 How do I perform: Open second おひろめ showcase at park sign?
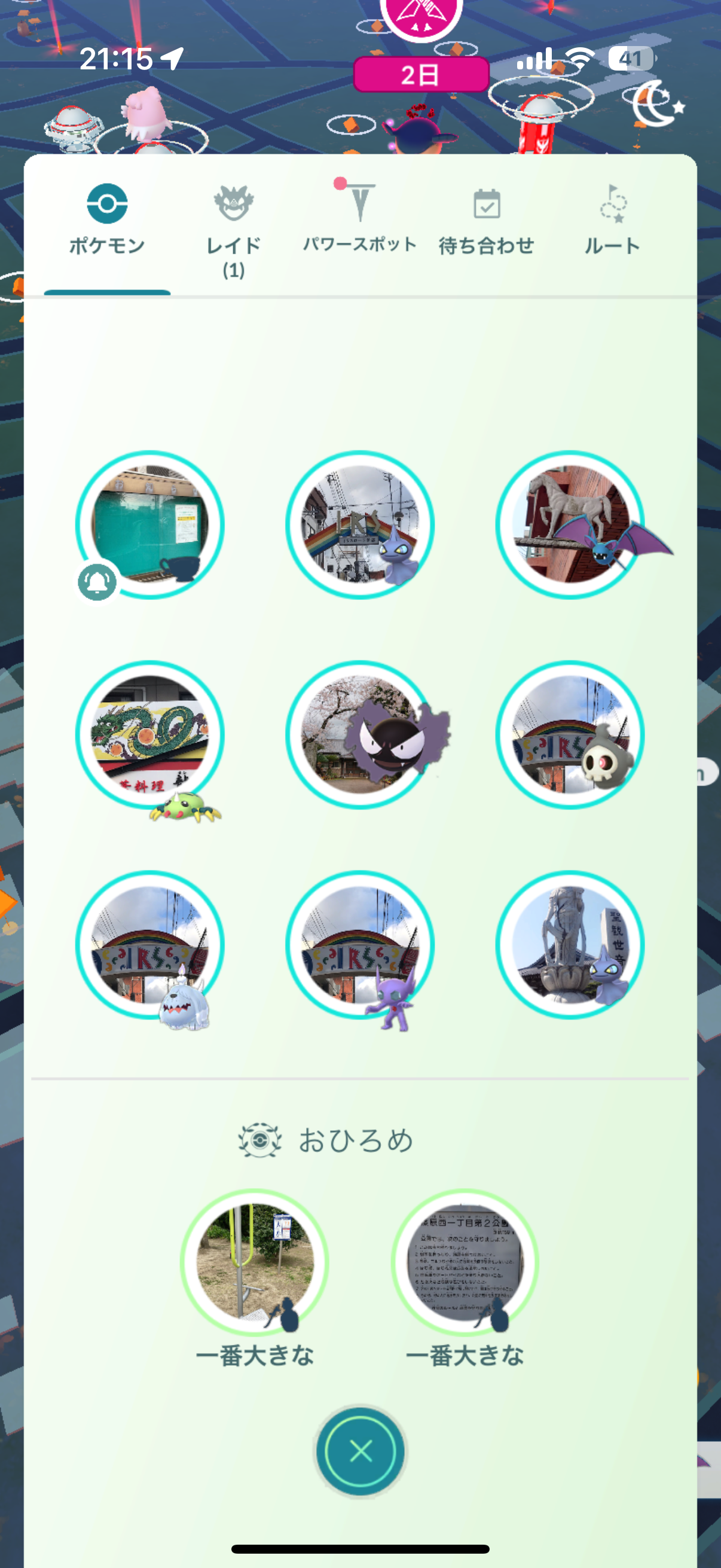[x=465, y=1262]
